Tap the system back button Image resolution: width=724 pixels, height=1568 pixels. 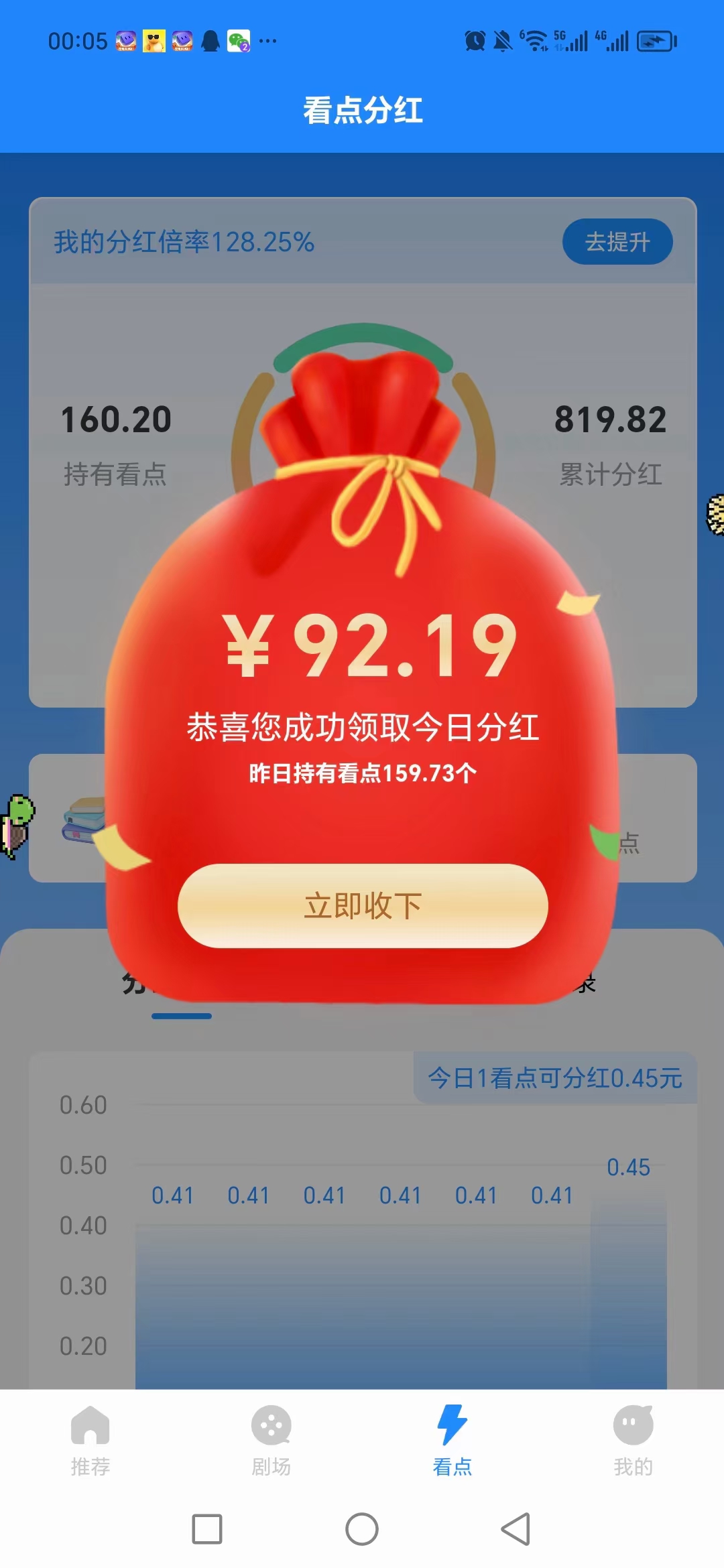click(516, 1529)
